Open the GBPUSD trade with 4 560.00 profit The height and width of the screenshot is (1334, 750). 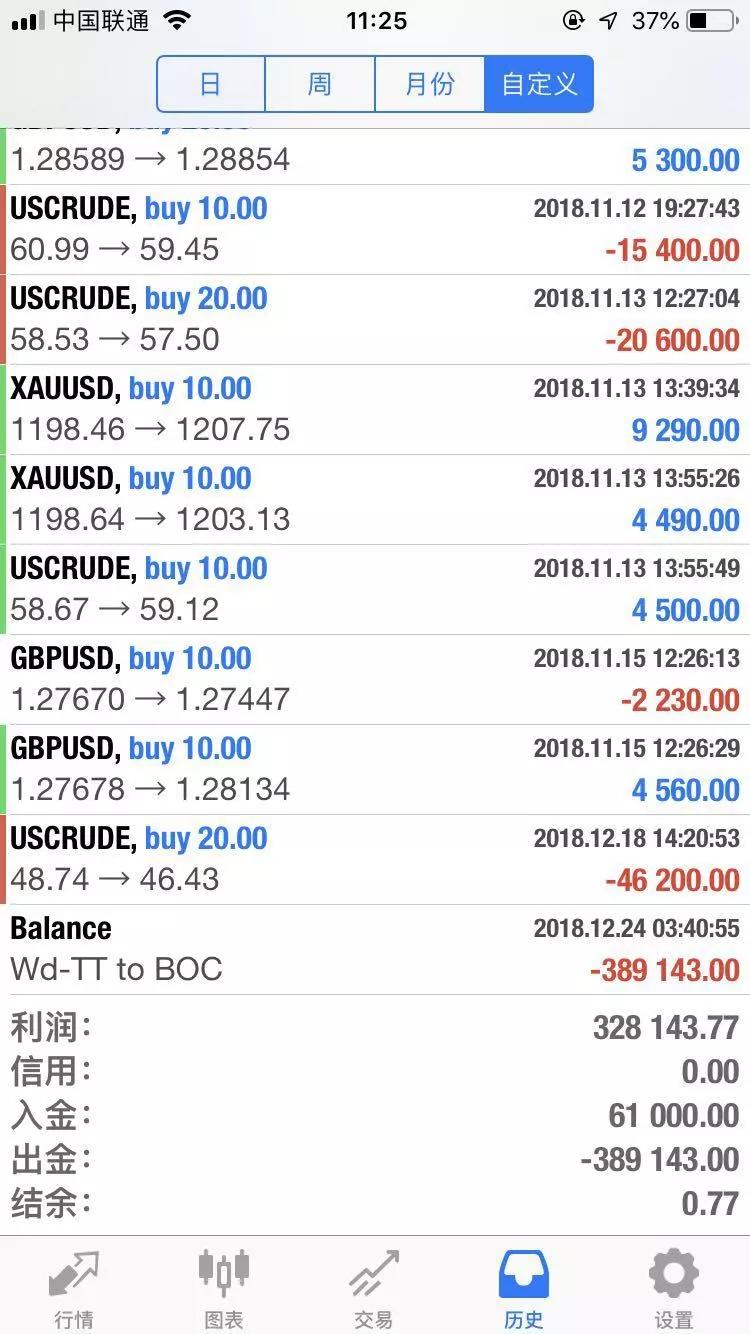375,770
